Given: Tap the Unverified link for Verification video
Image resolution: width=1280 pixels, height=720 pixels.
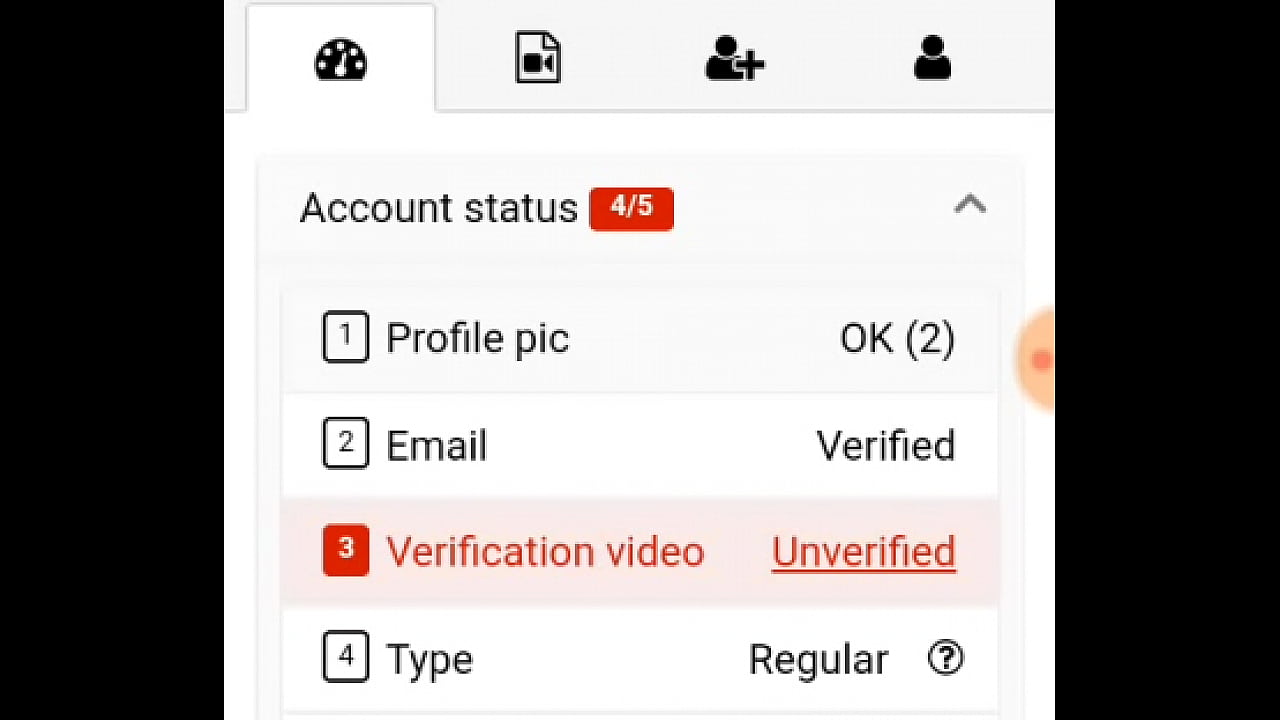Looking at the screenshot, I should click(863, 552).
